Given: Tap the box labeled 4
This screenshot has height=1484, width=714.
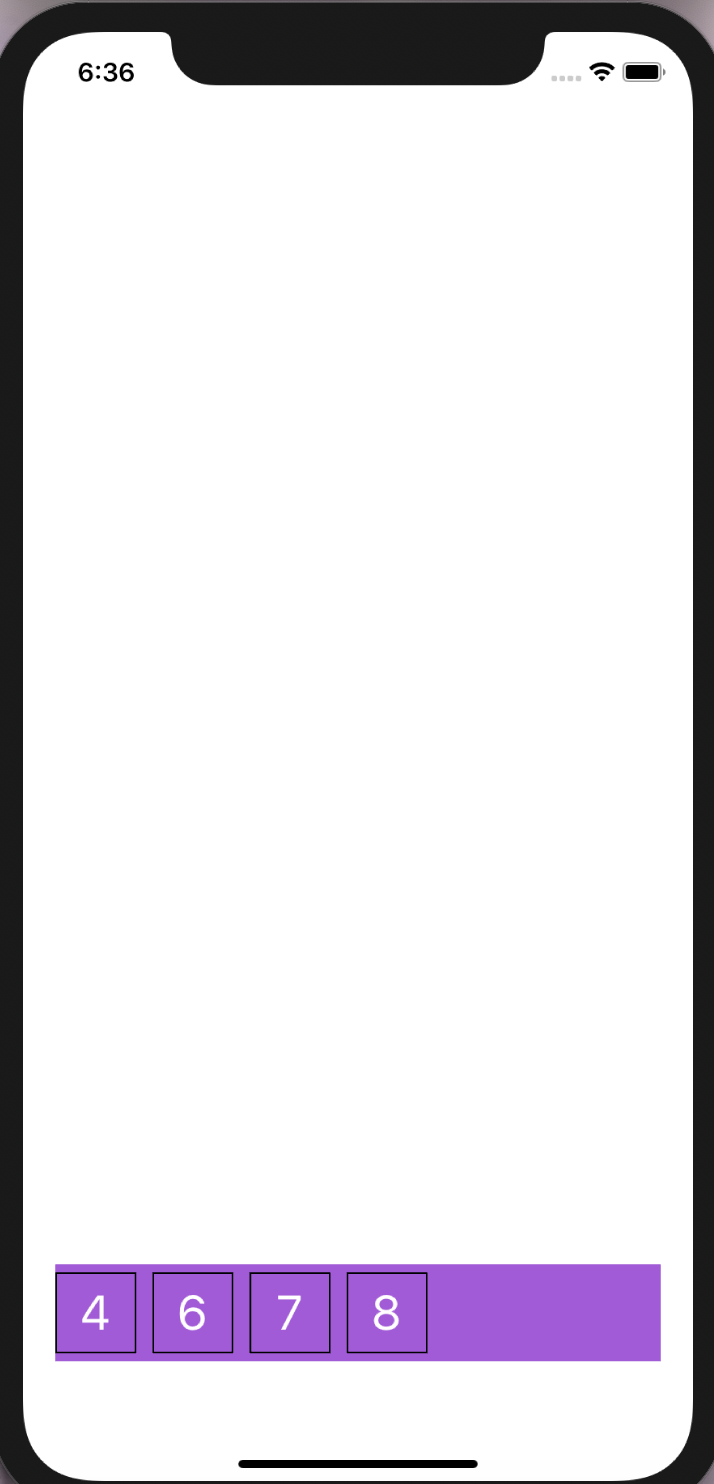Looking at the screenshot, I should (95, 1312).
